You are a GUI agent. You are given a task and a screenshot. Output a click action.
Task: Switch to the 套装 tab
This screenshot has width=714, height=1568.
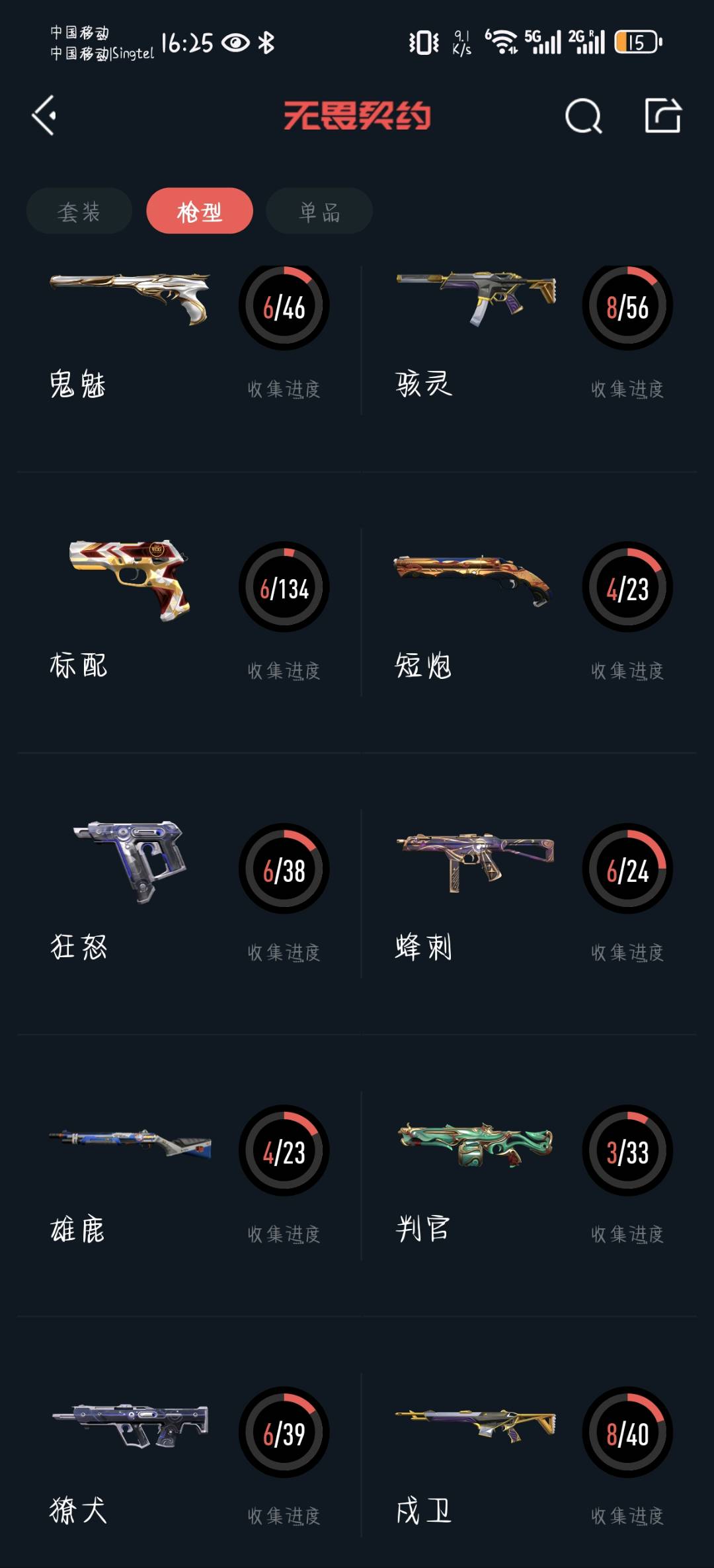[79, 212]
